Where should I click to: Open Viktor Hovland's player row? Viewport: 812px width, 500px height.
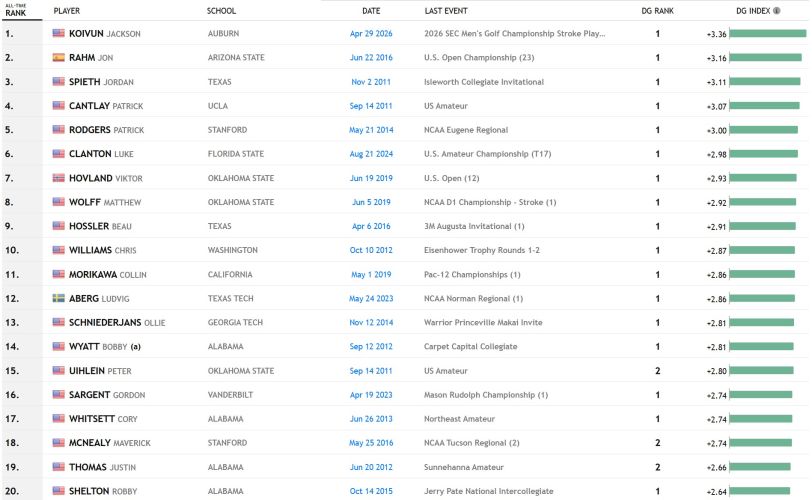[404, 178]
